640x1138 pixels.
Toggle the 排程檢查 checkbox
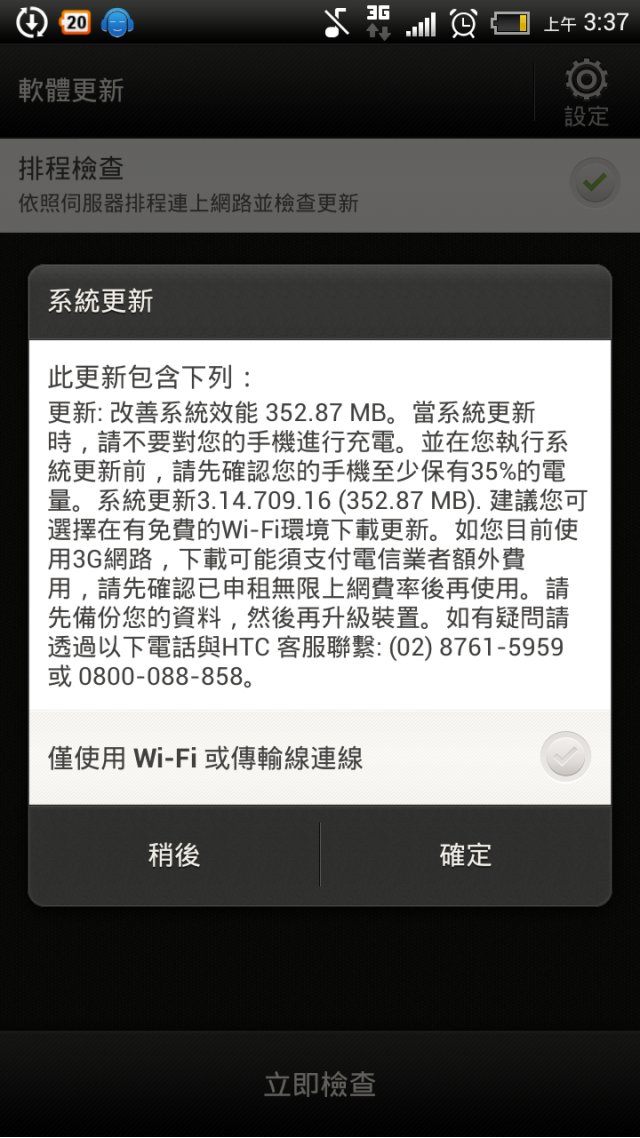pyautogui.click(x=594, y=183)
